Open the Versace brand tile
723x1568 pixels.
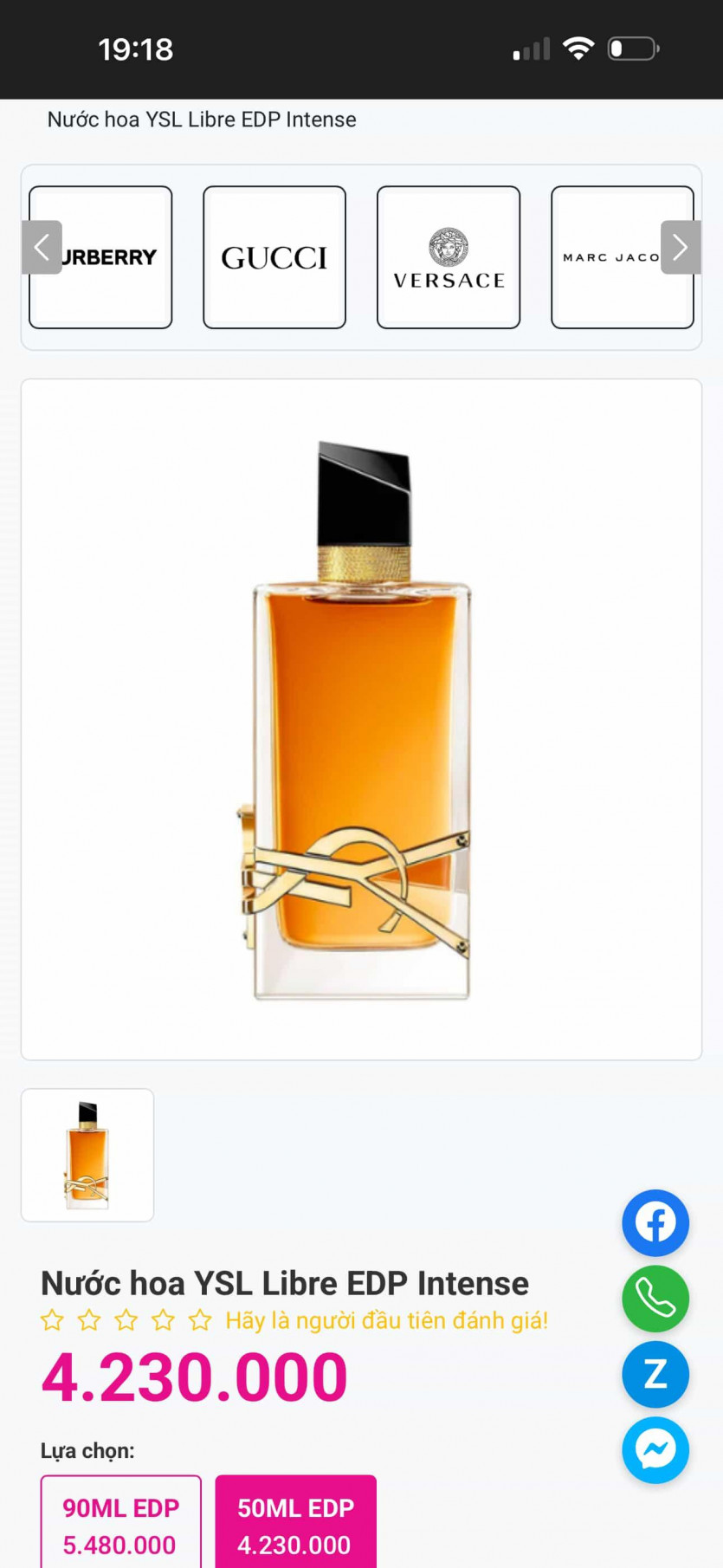point(449,257)
